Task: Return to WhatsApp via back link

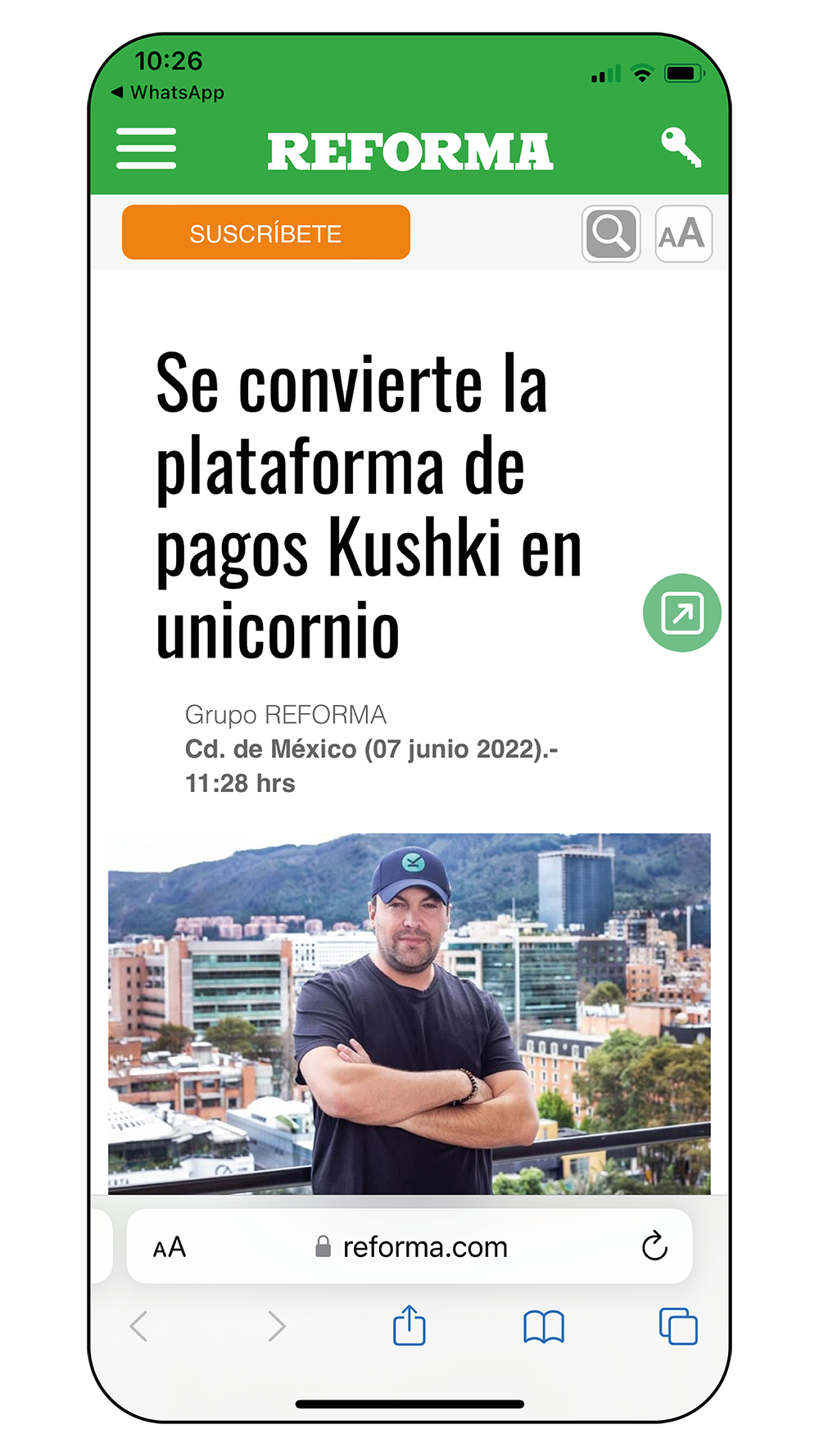Action: coord(168,93)
